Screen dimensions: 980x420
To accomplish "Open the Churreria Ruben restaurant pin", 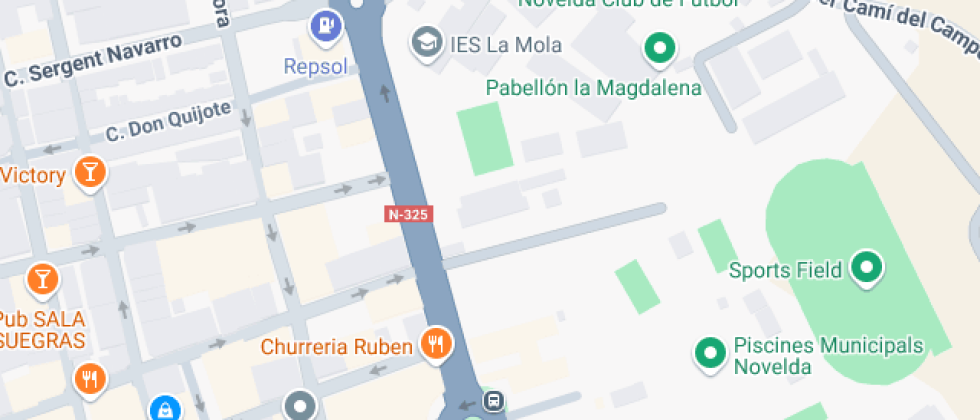I will point(435,345).
